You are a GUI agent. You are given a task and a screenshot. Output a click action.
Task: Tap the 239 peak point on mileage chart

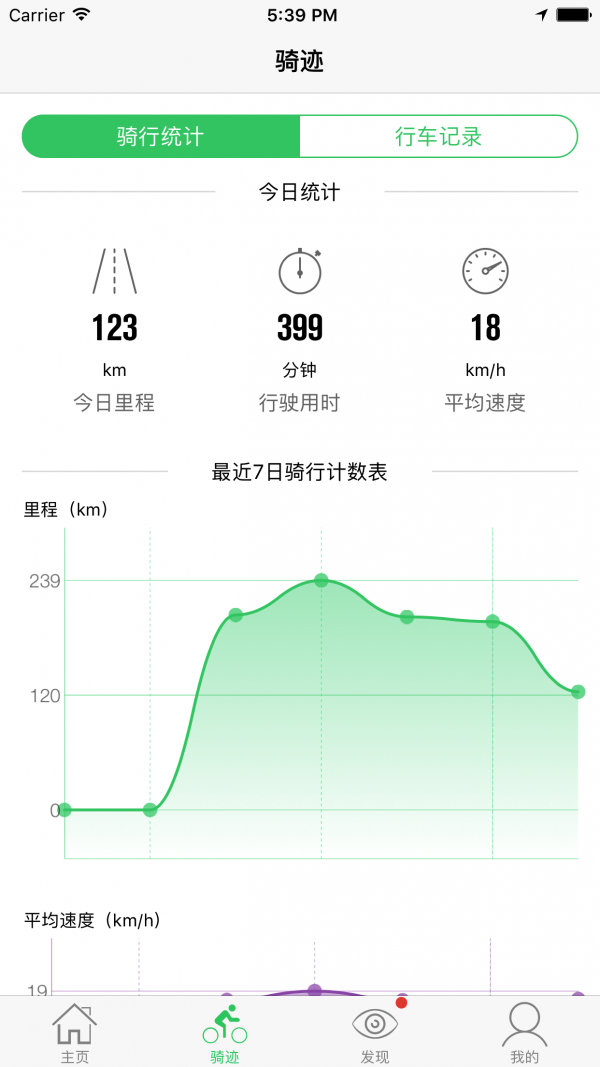[321, 580]
